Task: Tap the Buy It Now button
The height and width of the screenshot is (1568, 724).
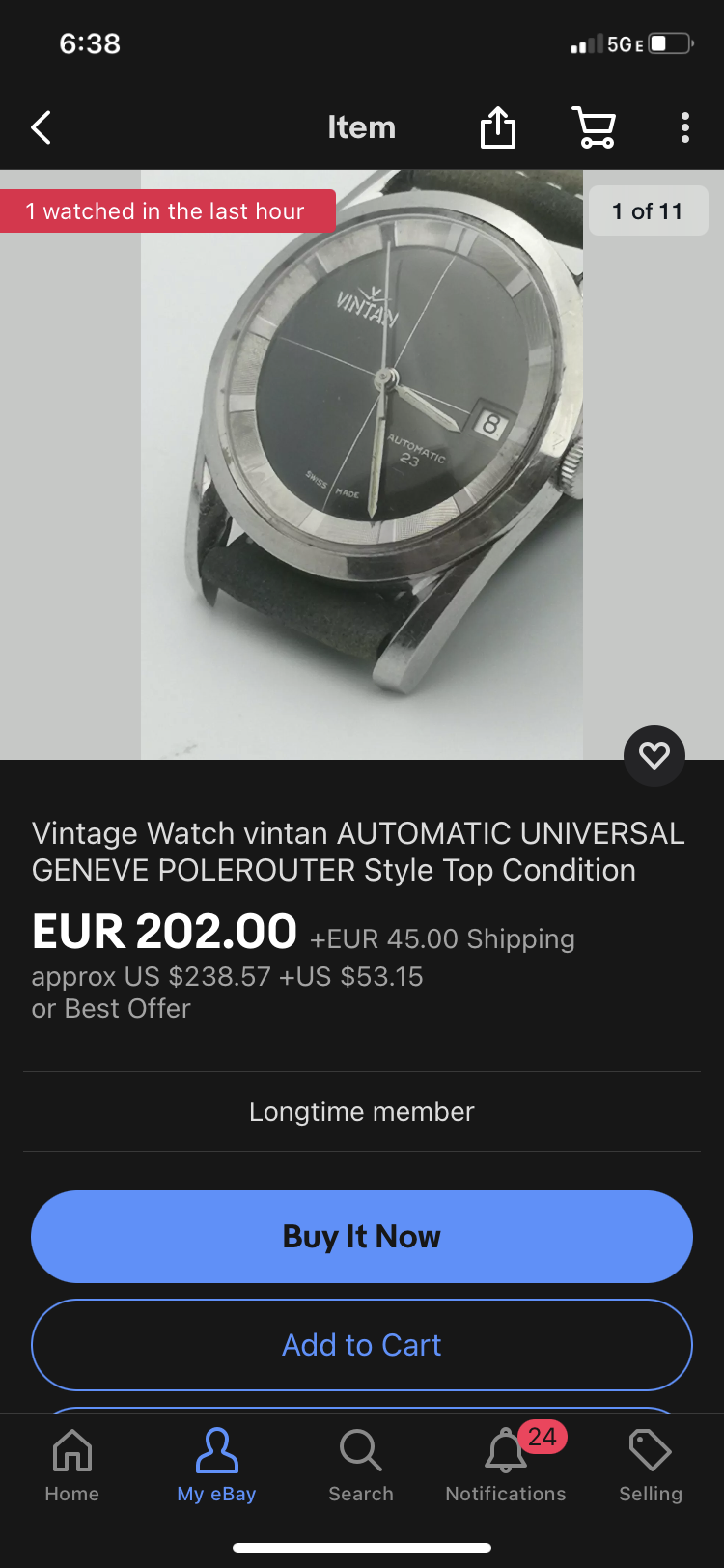Action: [x=362, y=1237]
